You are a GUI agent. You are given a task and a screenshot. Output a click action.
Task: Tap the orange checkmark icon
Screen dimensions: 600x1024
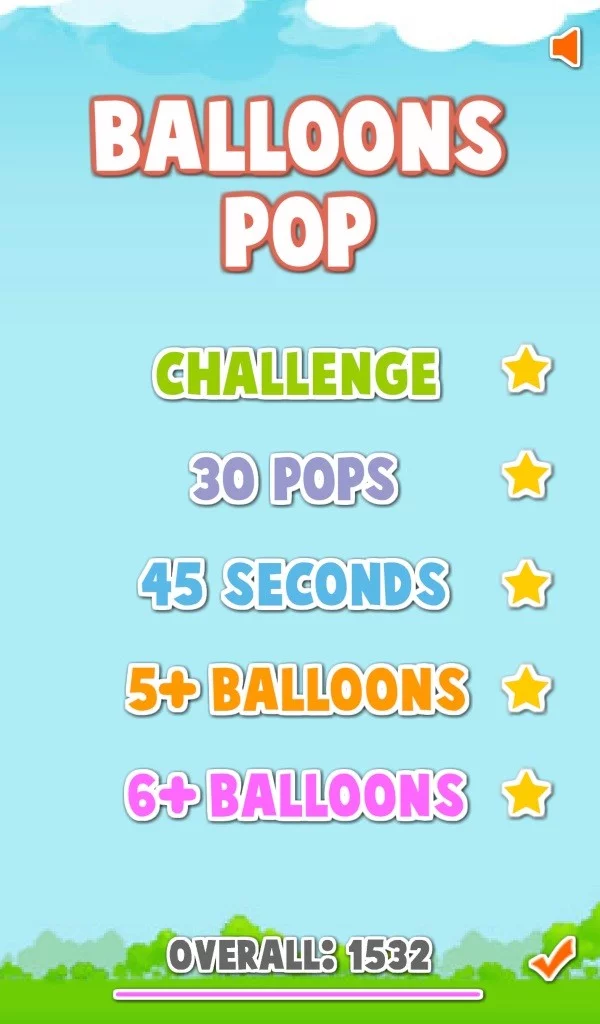pos(552,959)
